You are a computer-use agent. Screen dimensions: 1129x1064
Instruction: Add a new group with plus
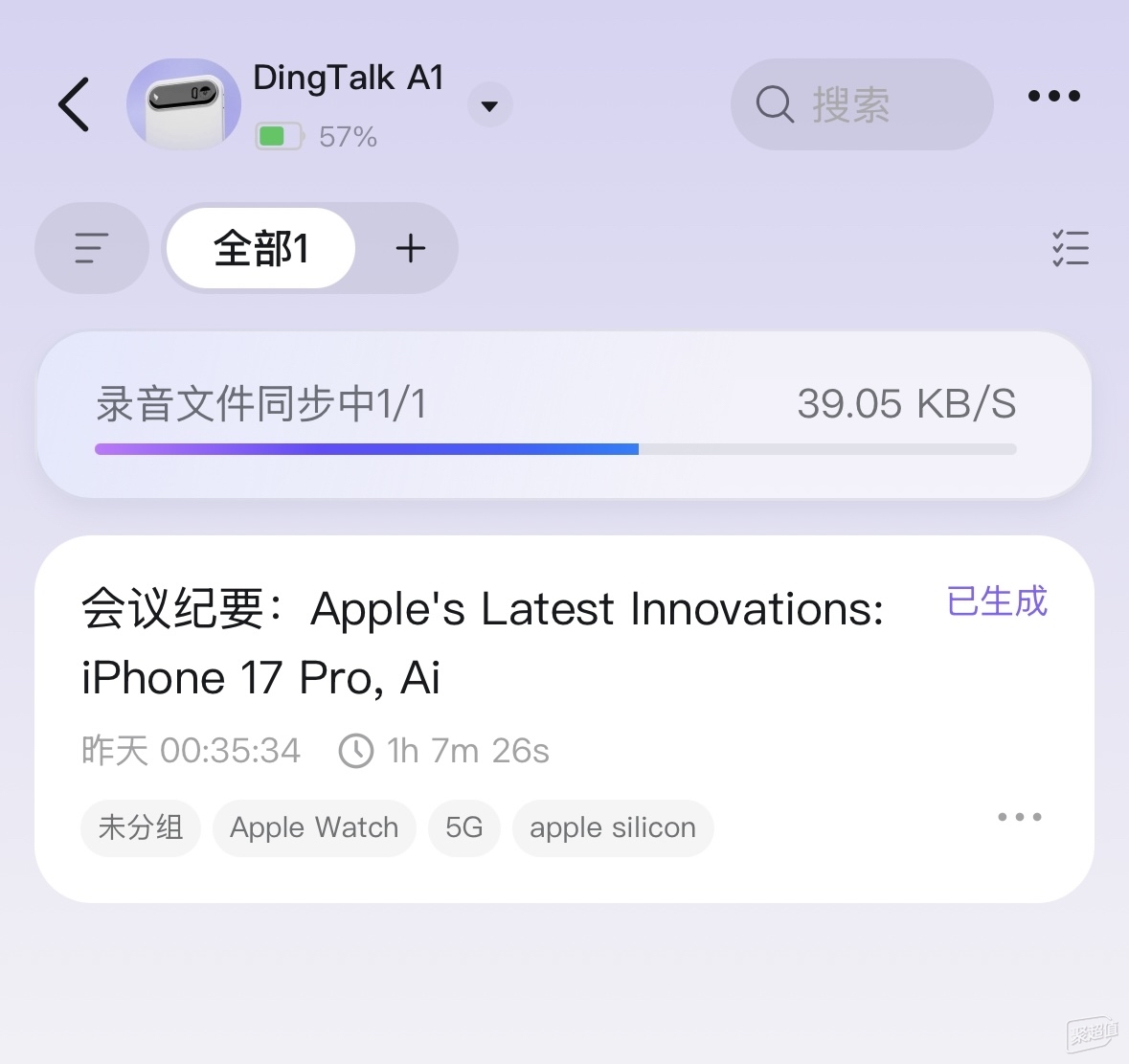pos(410,249)
